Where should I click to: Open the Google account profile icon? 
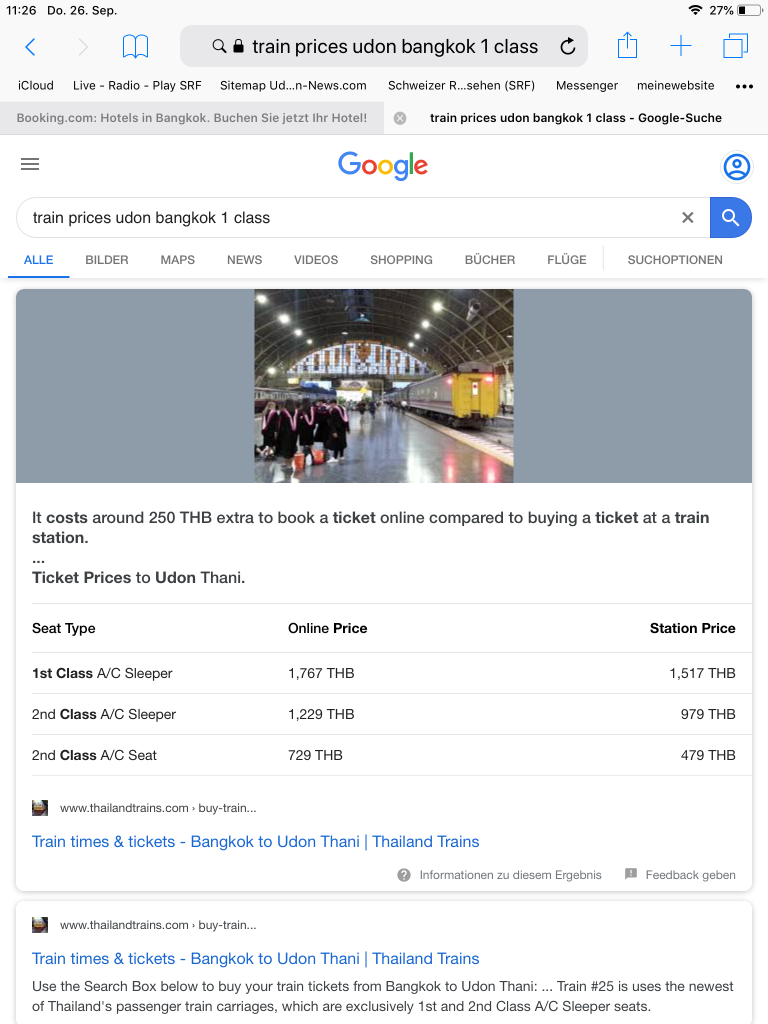pos(737,166)
